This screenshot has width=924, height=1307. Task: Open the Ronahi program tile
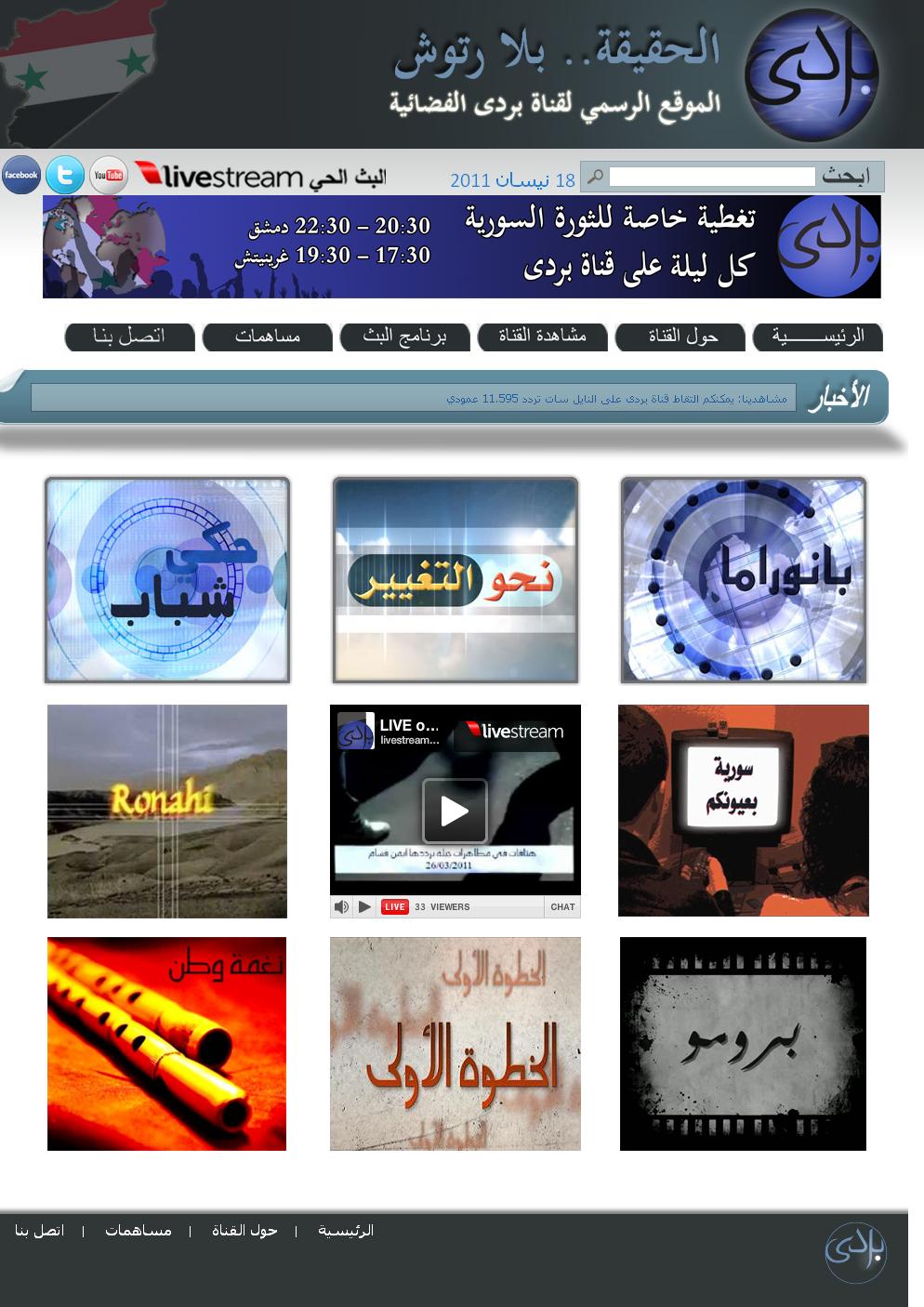167,811
